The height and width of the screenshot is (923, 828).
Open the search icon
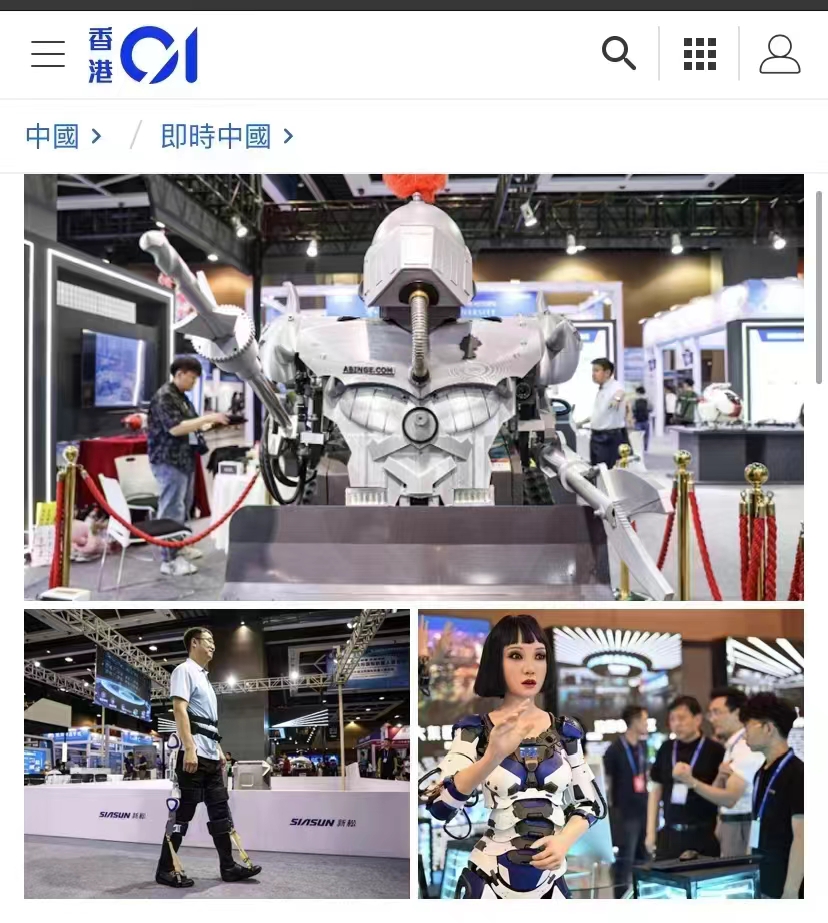pyautogui.click(x=619, y=54)
